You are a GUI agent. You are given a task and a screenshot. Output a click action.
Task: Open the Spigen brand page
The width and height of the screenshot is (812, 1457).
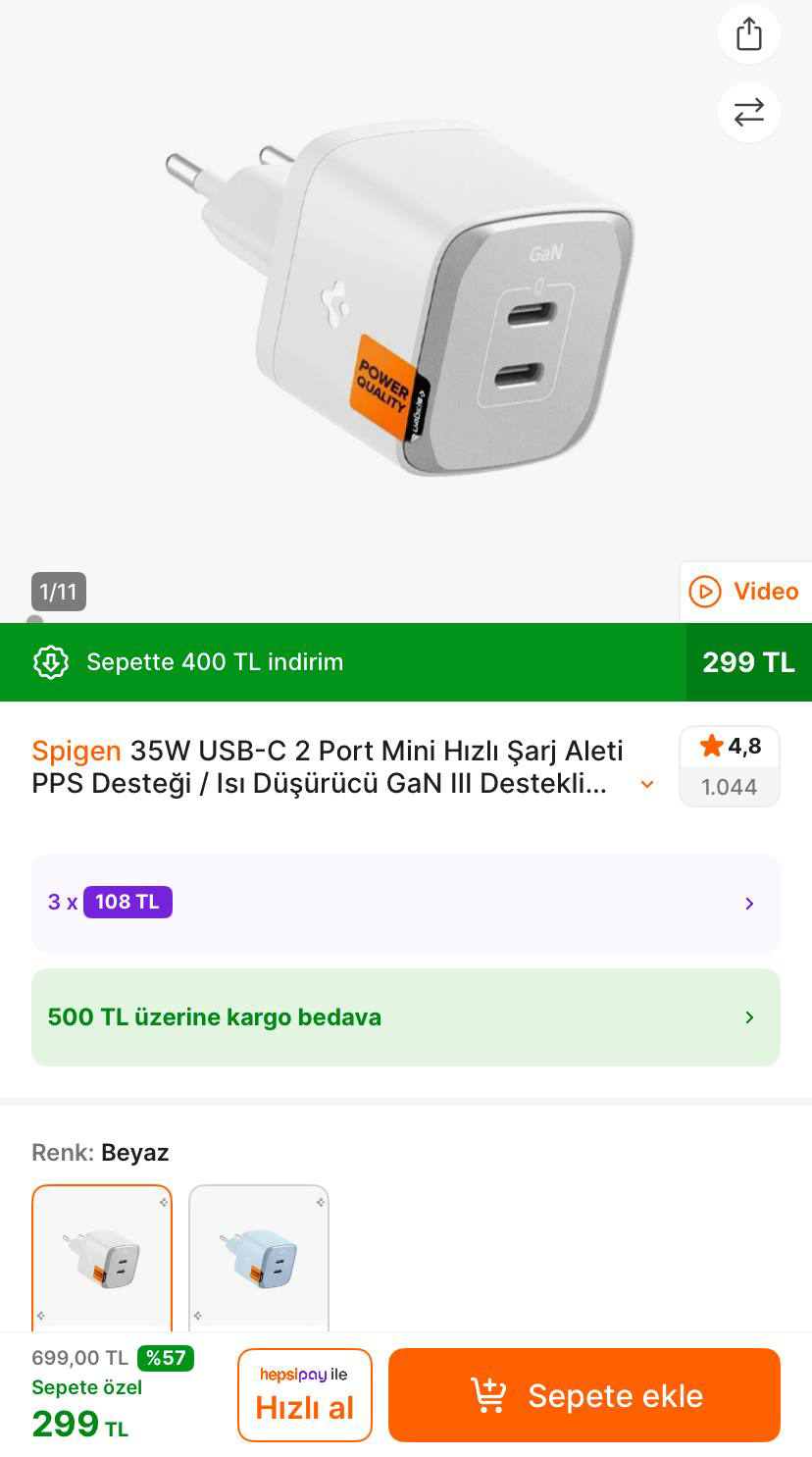76,751
